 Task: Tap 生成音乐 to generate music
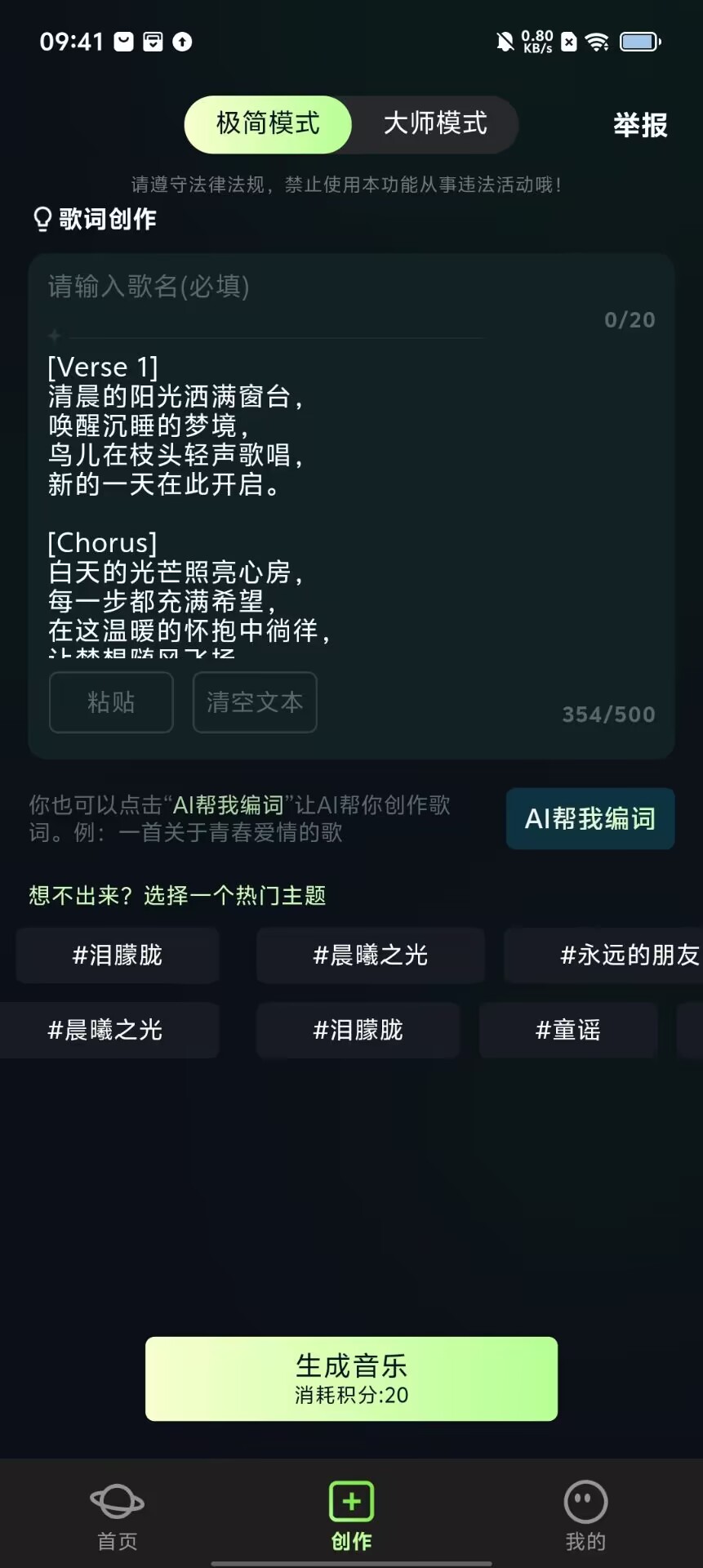pyautogui.click(x=351, y=1379)
